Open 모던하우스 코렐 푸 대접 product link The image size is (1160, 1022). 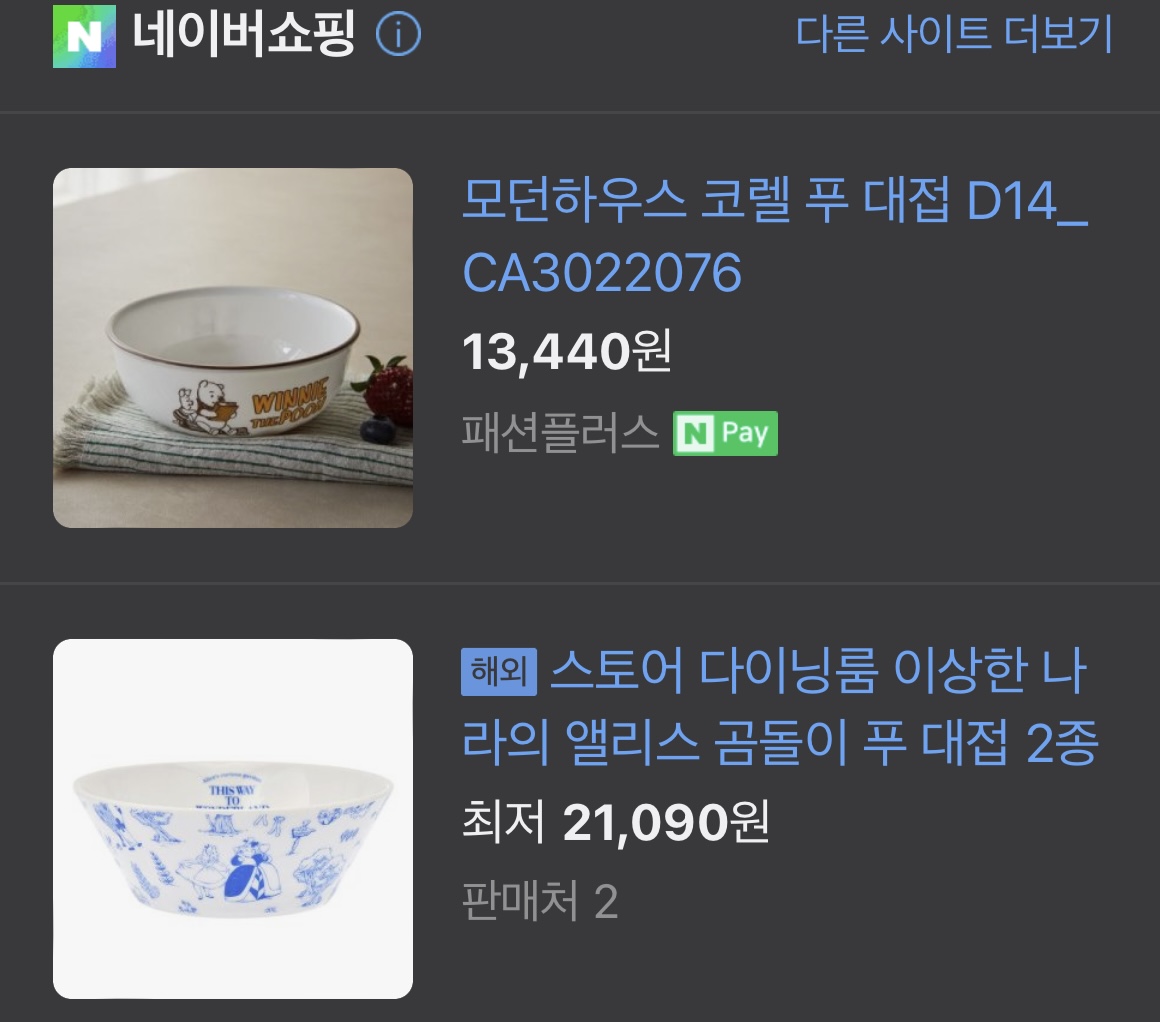(774, 237)
